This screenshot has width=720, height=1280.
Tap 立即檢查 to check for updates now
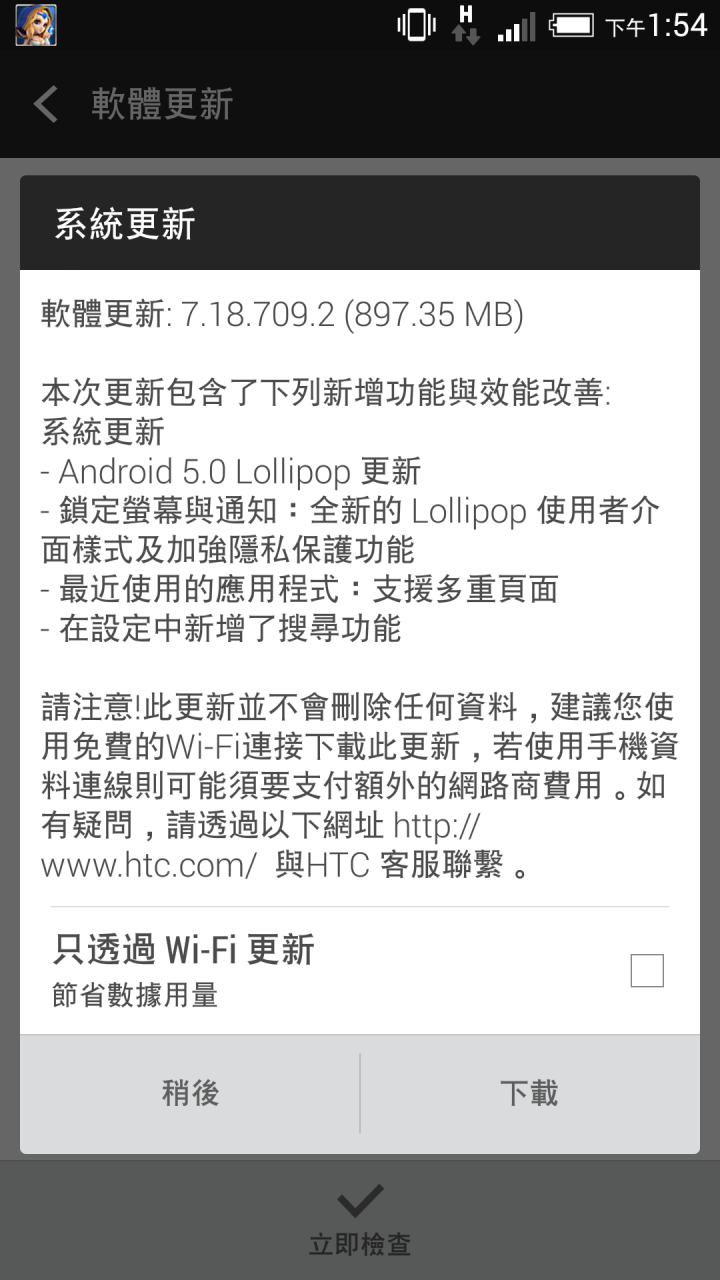(360, 1220)
